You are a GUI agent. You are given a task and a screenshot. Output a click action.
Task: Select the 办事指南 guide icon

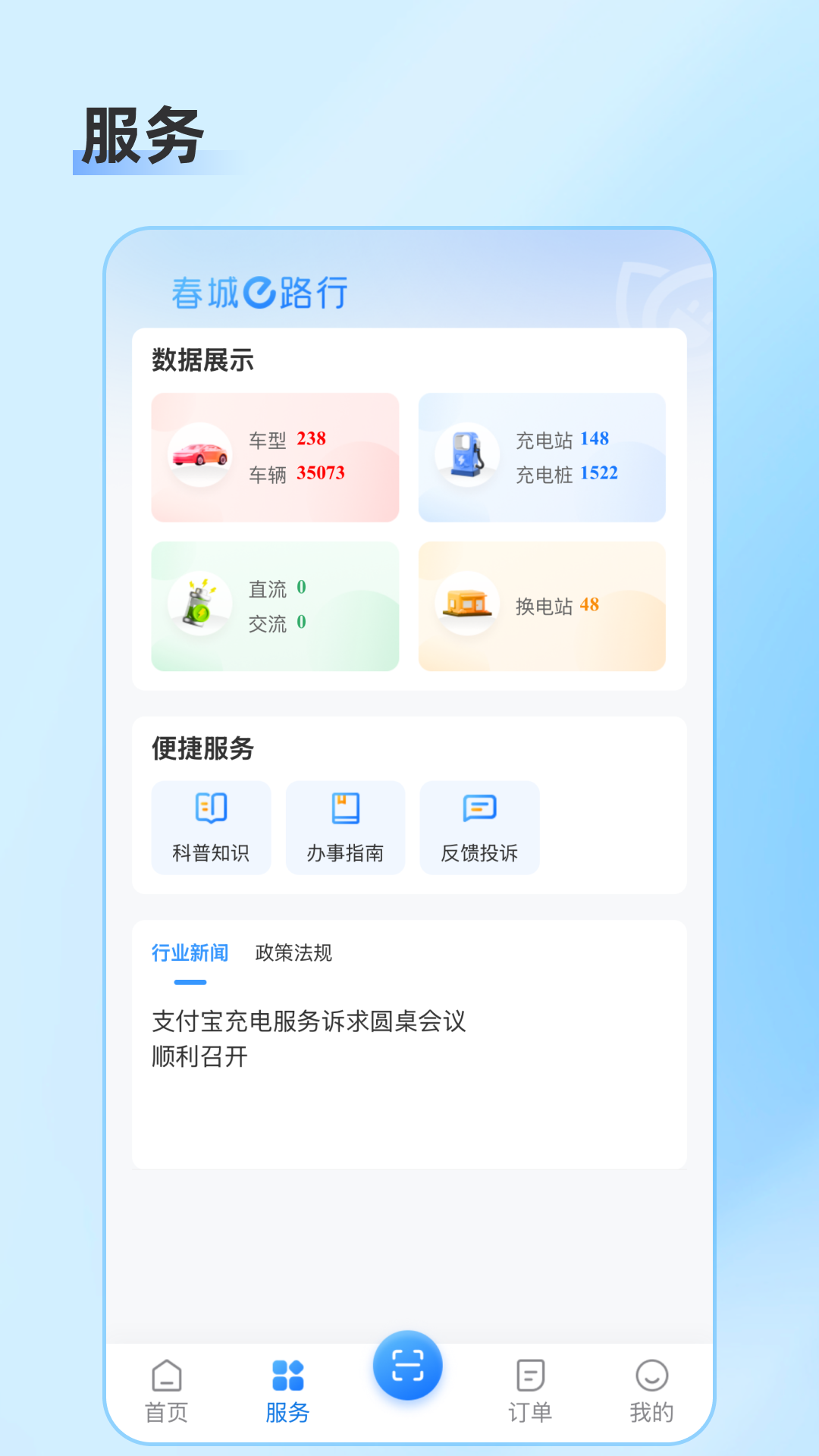tap(345, 827)
